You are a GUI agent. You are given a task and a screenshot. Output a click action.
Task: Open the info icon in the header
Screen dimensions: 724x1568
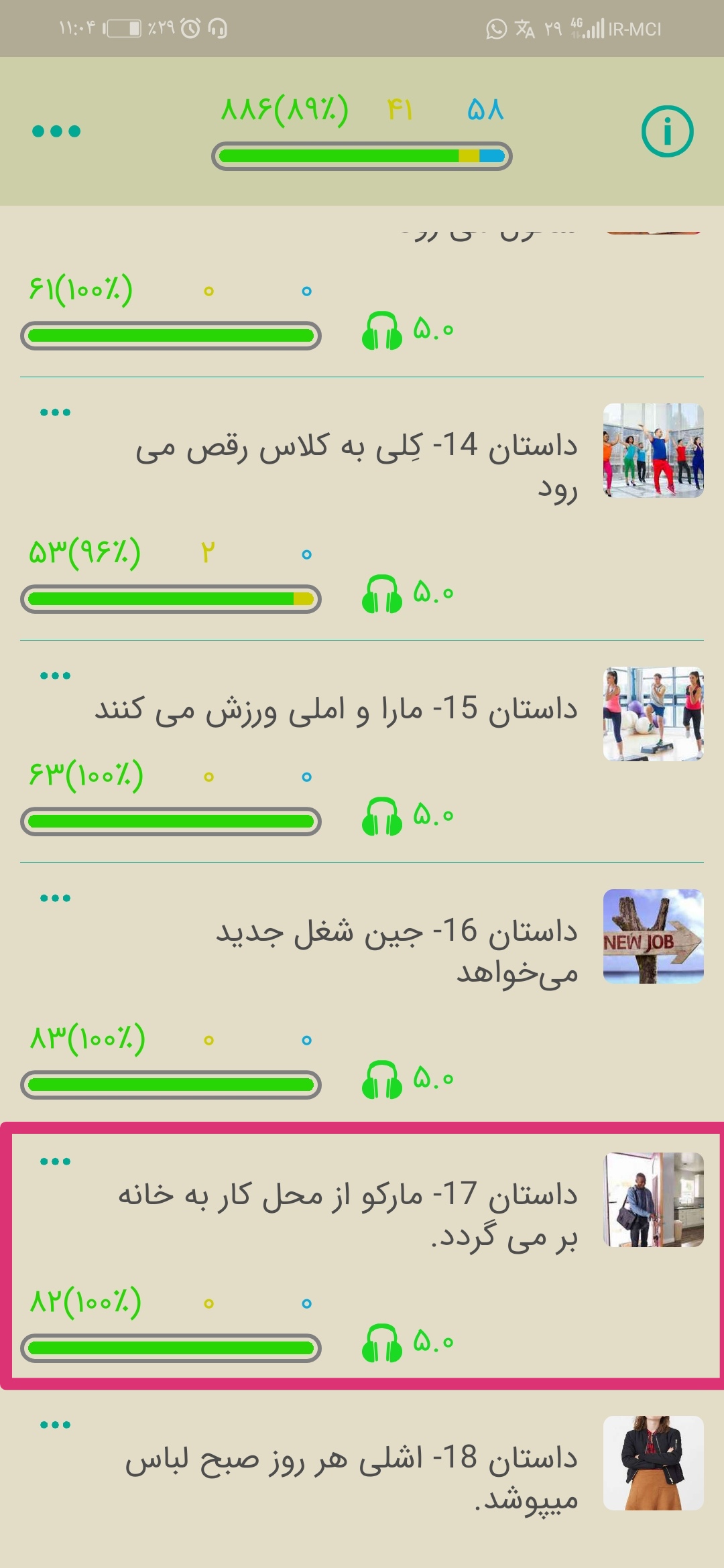click(666, 131)
